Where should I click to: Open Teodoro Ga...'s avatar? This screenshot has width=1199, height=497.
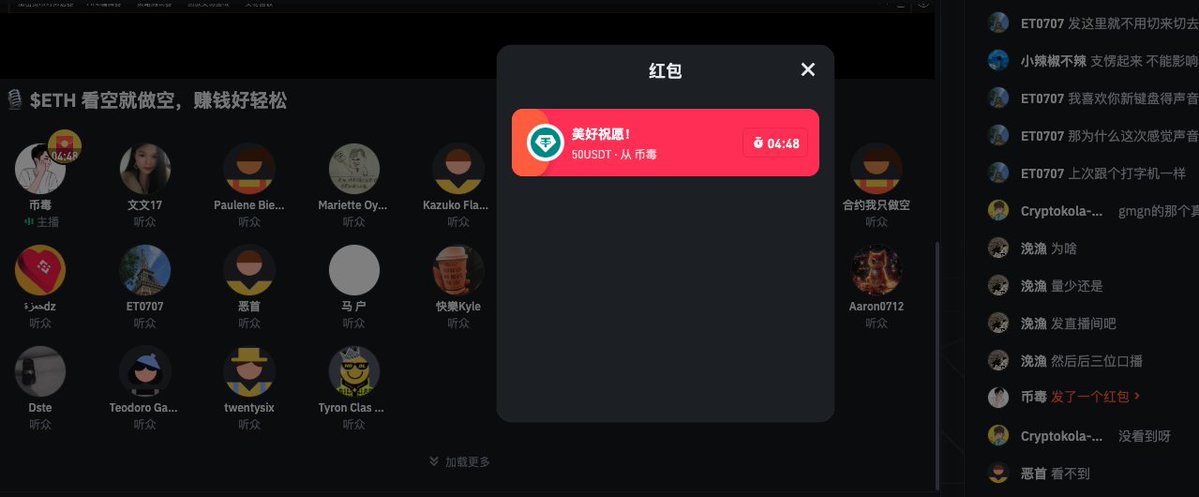click(145, 371)
